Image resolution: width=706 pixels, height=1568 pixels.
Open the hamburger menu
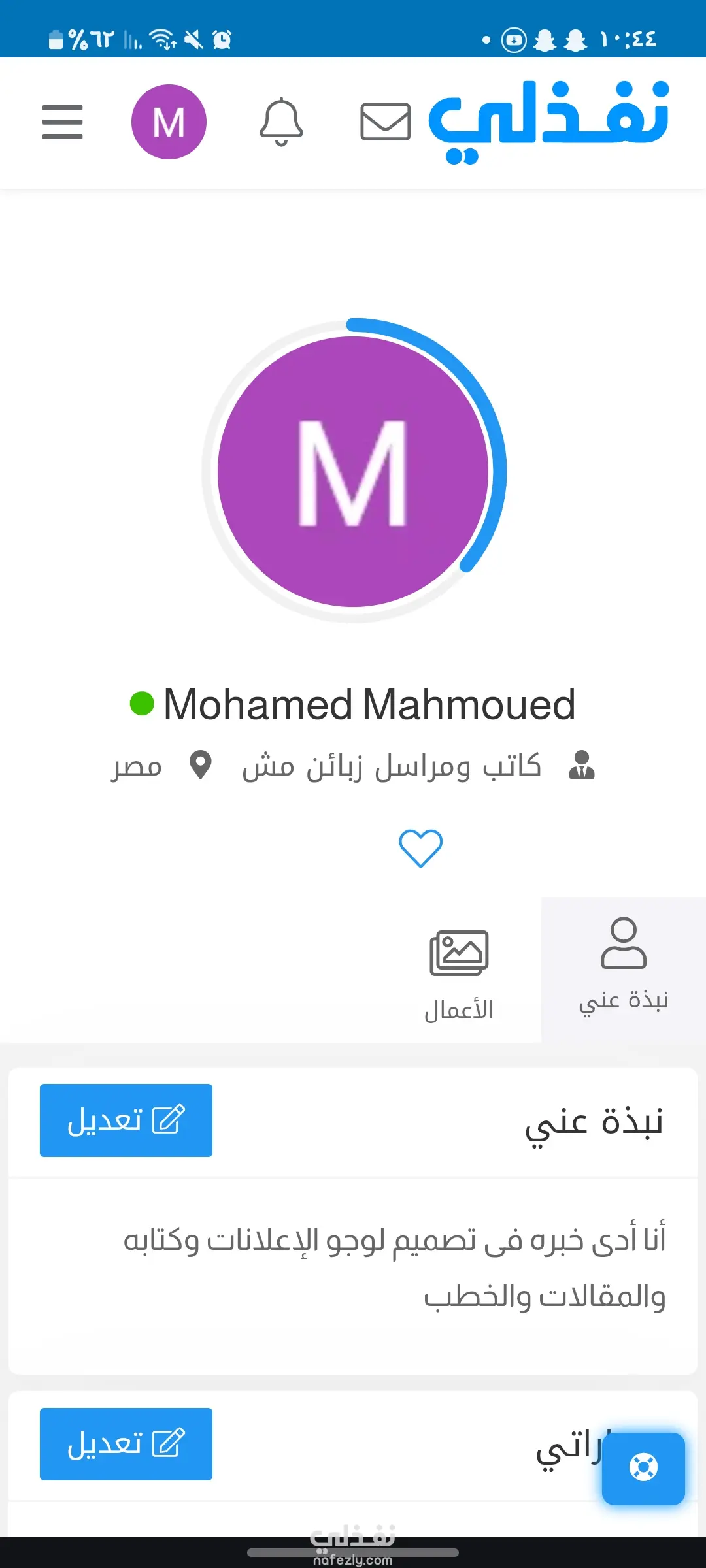pyautogui.click(x=63, y=122)
